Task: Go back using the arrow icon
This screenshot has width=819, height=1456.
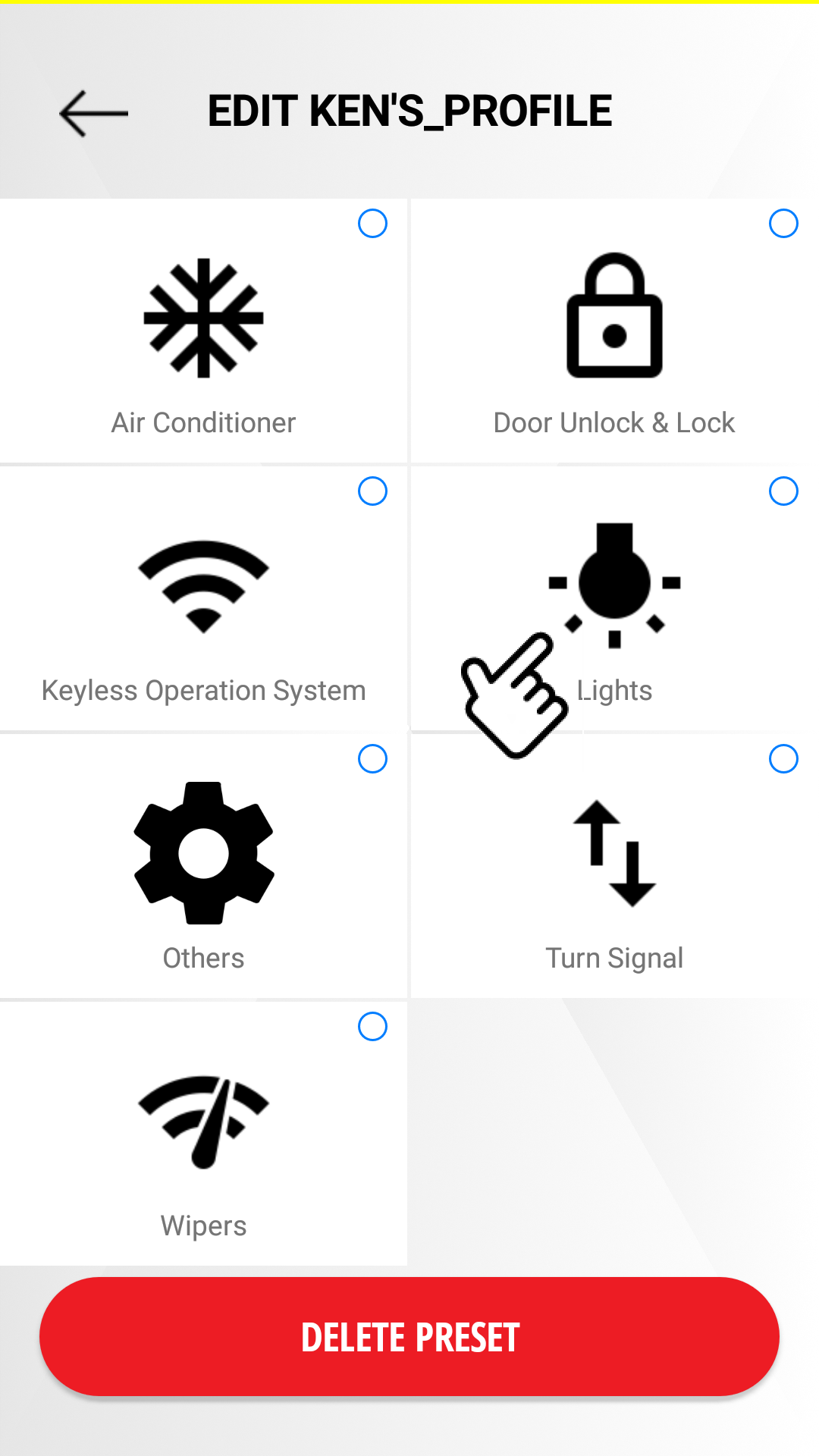Action: pos(94,114)
